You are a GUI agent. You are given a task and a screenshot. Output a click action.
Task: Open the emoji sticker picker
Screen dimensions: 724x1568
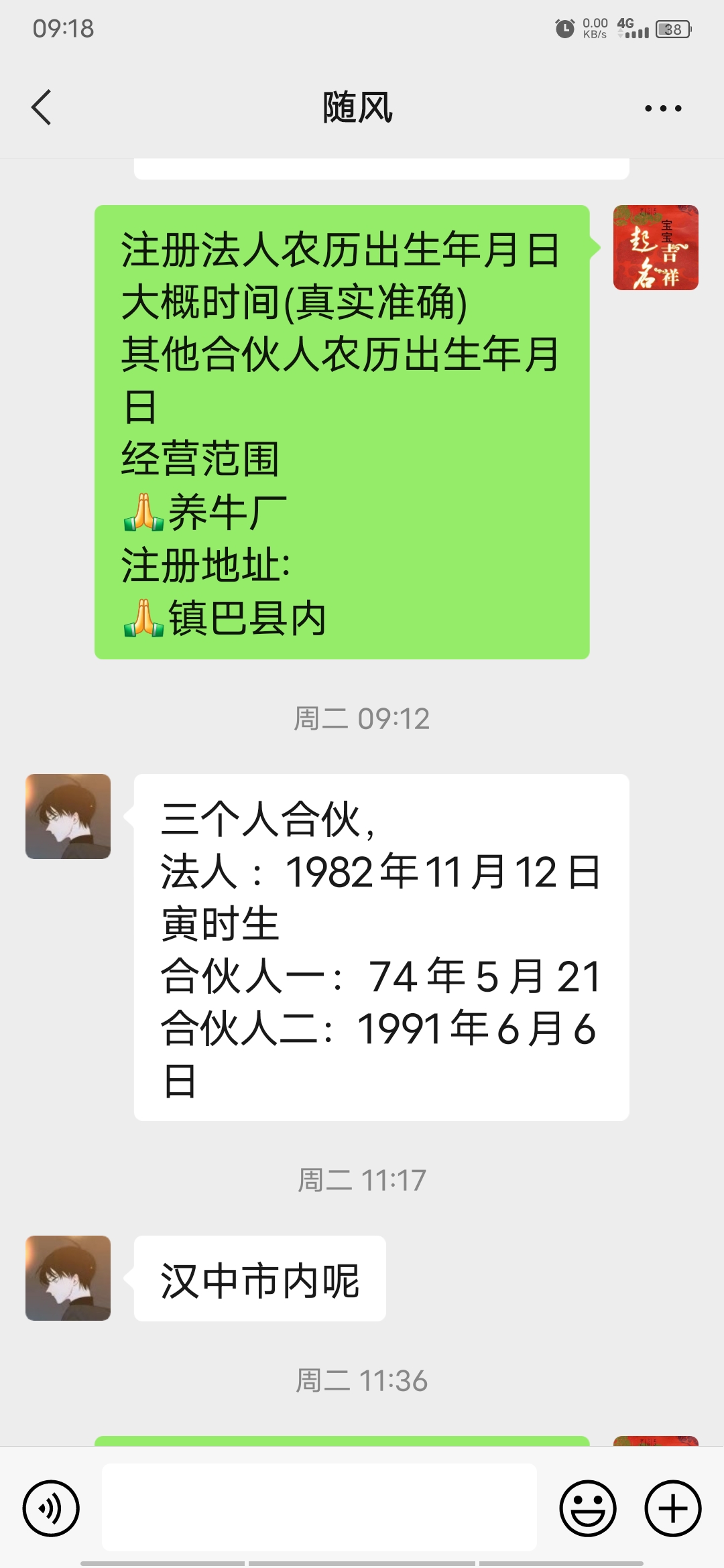click(587, 1508)
